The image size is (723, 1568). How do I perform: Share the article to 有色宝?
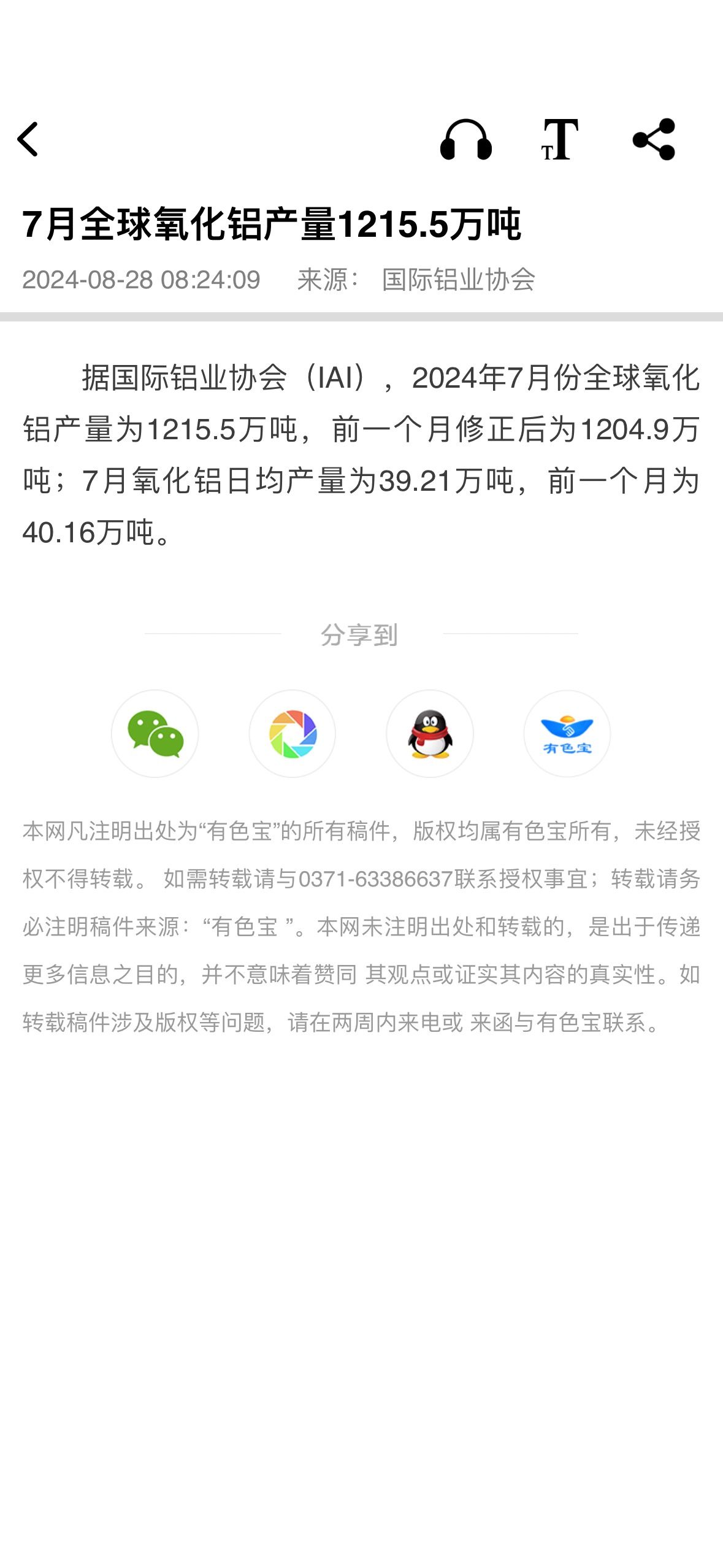click(567, 734)
